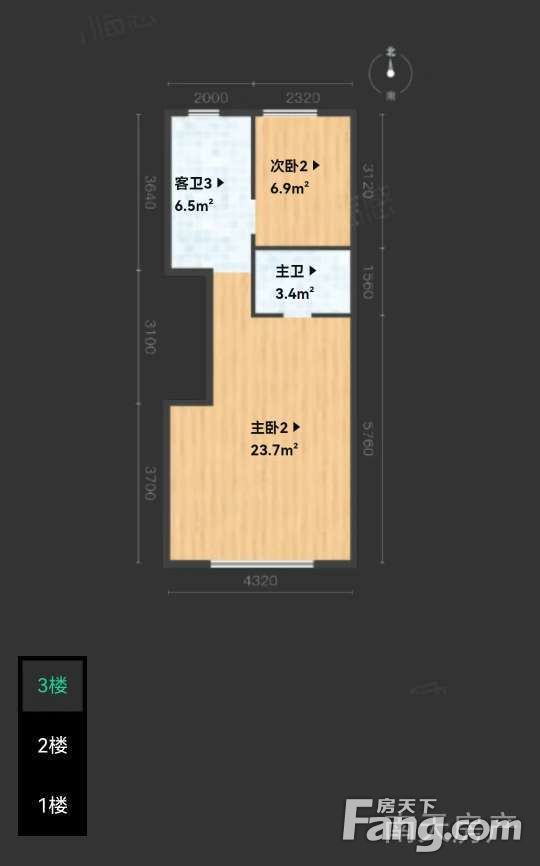Open the 主卫 room label
Viewport: 540px width, 866px height.
[296, 271]
